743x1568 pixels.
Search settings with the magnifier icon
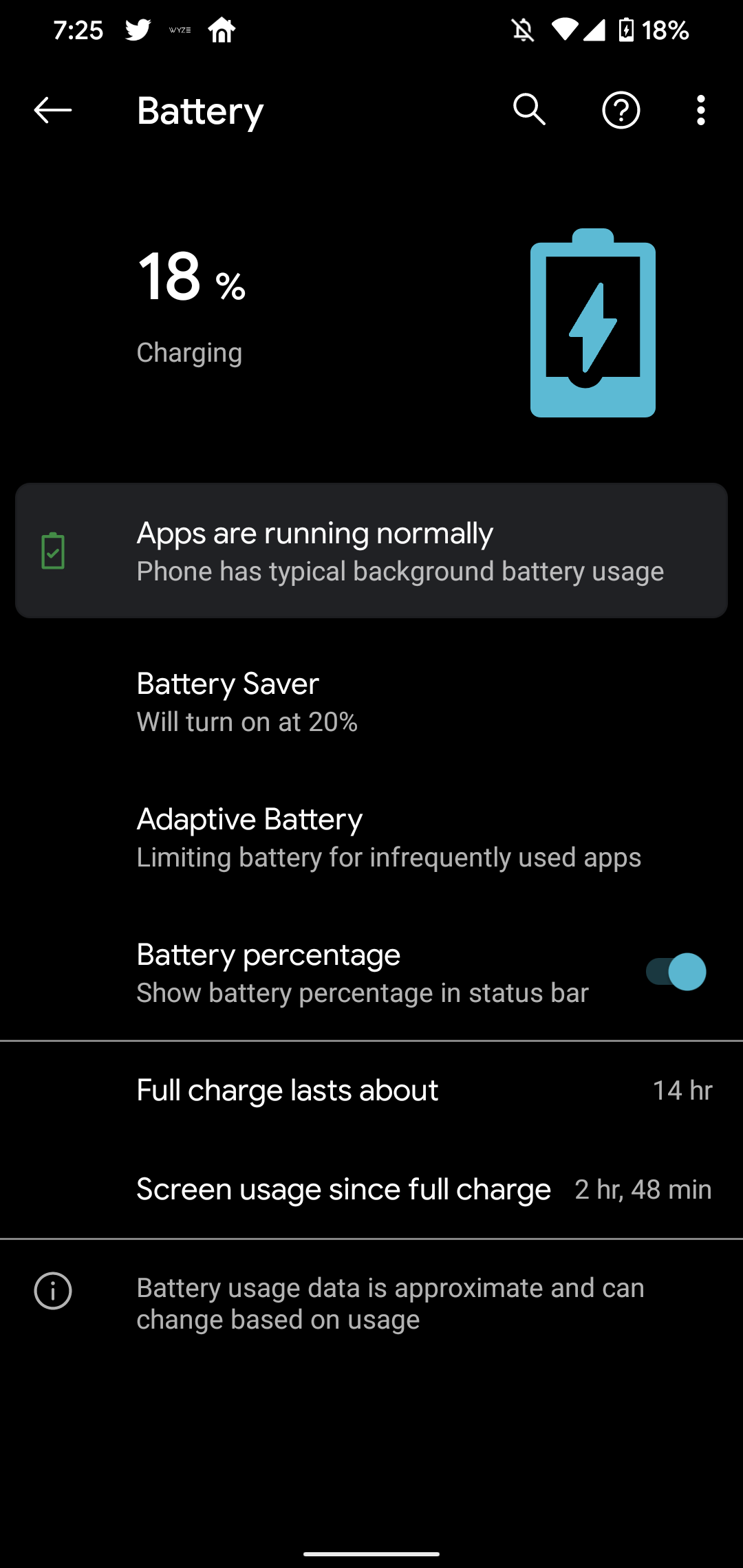coord(529,110)
